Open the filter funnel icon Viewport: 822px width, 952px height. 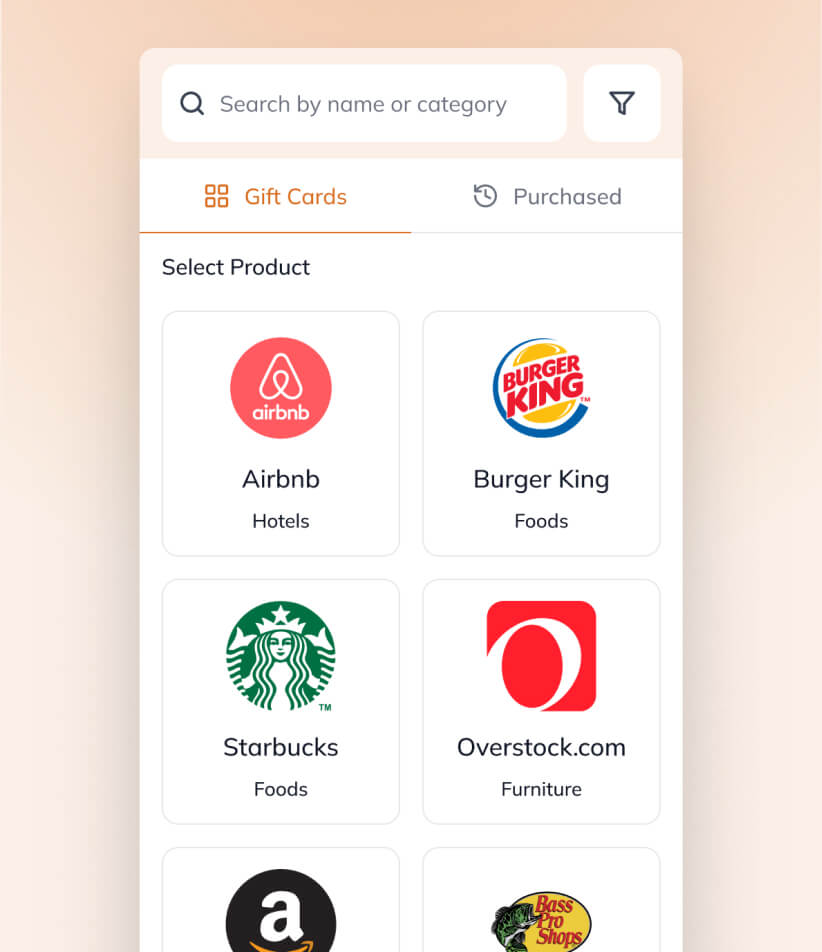click(622, 102)
